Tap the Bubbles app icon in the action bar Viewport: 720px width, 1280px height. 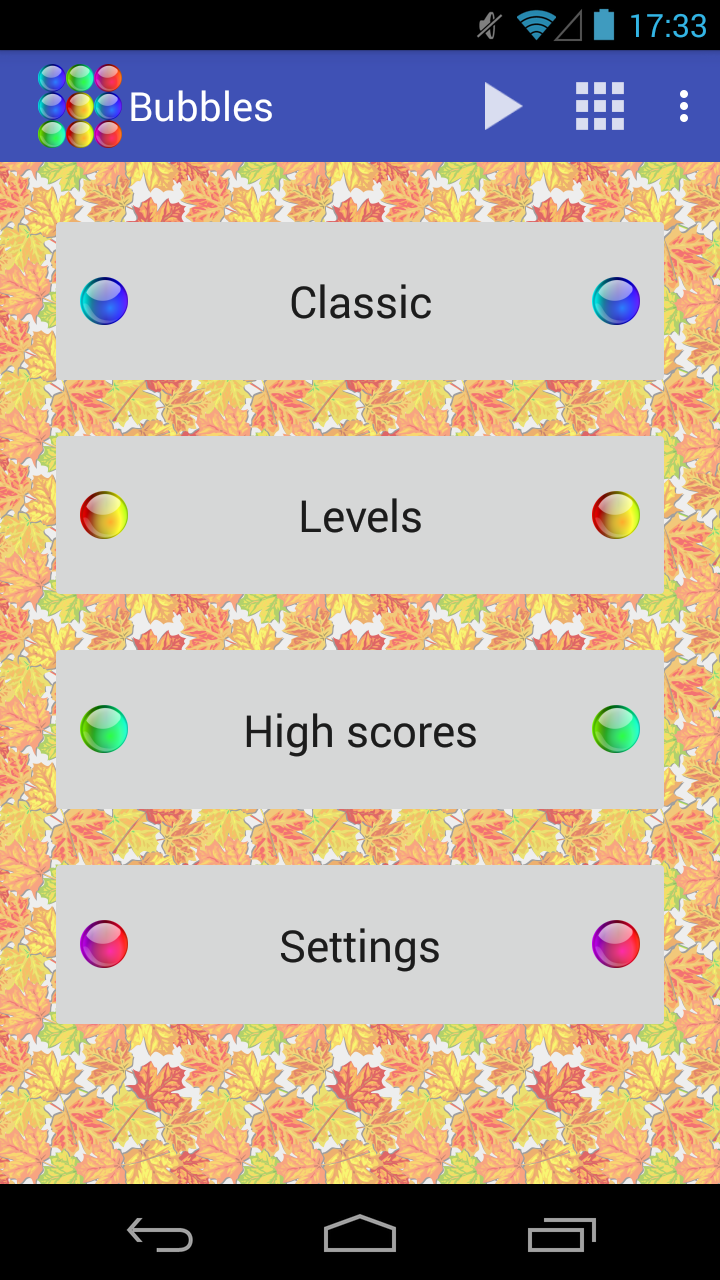pos(79,105)
